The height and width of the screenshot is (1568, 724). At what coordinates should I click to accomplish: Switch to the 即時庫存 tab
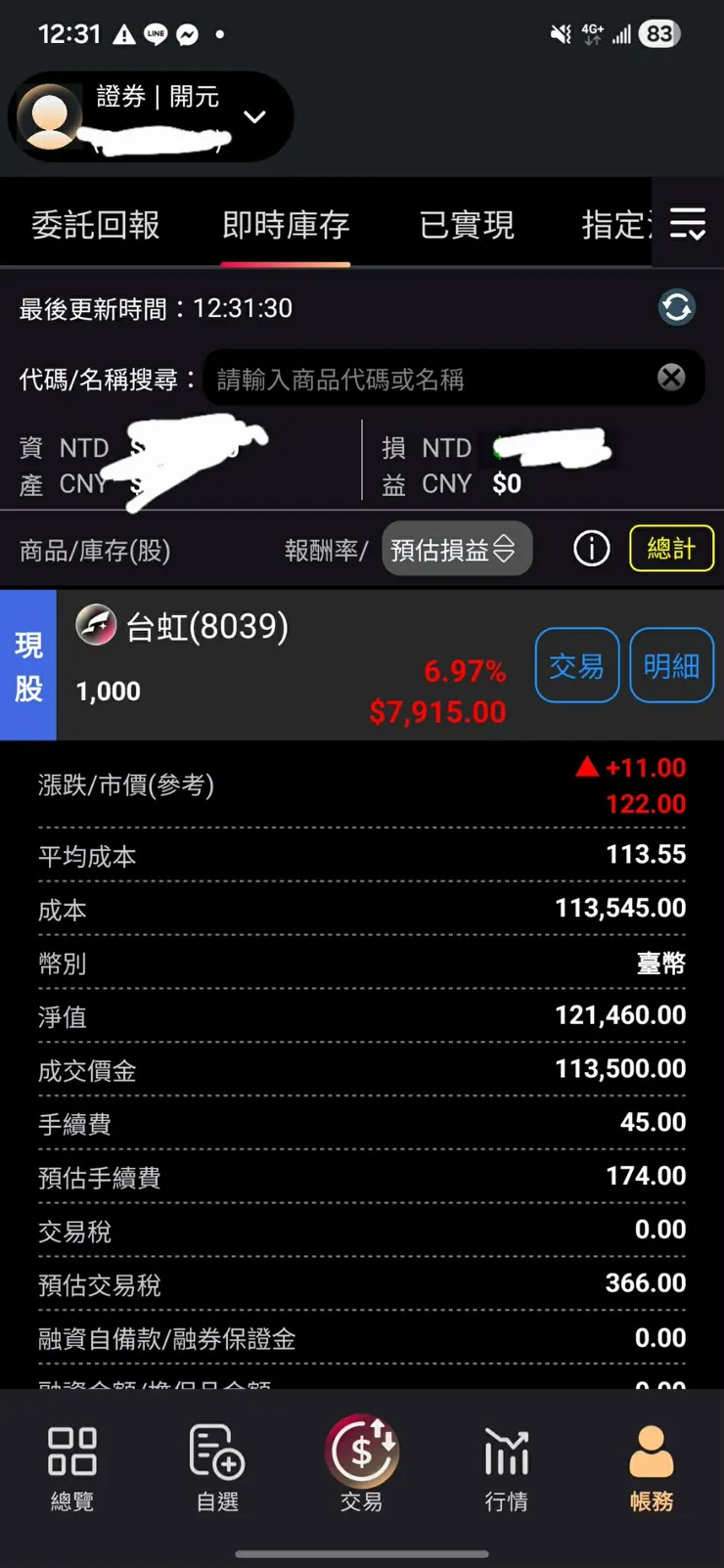click(x=287, y=224)
